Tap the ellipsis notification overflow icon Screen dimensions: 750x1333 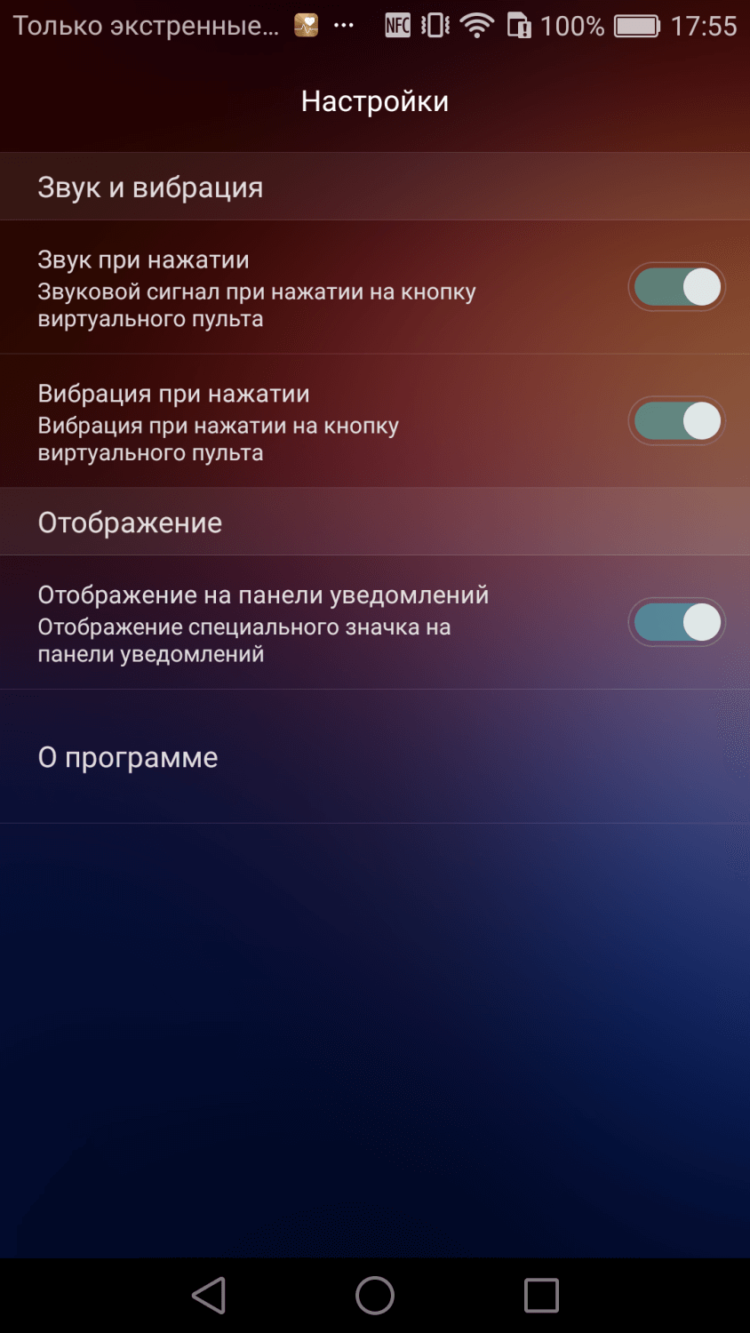point(345,27)
